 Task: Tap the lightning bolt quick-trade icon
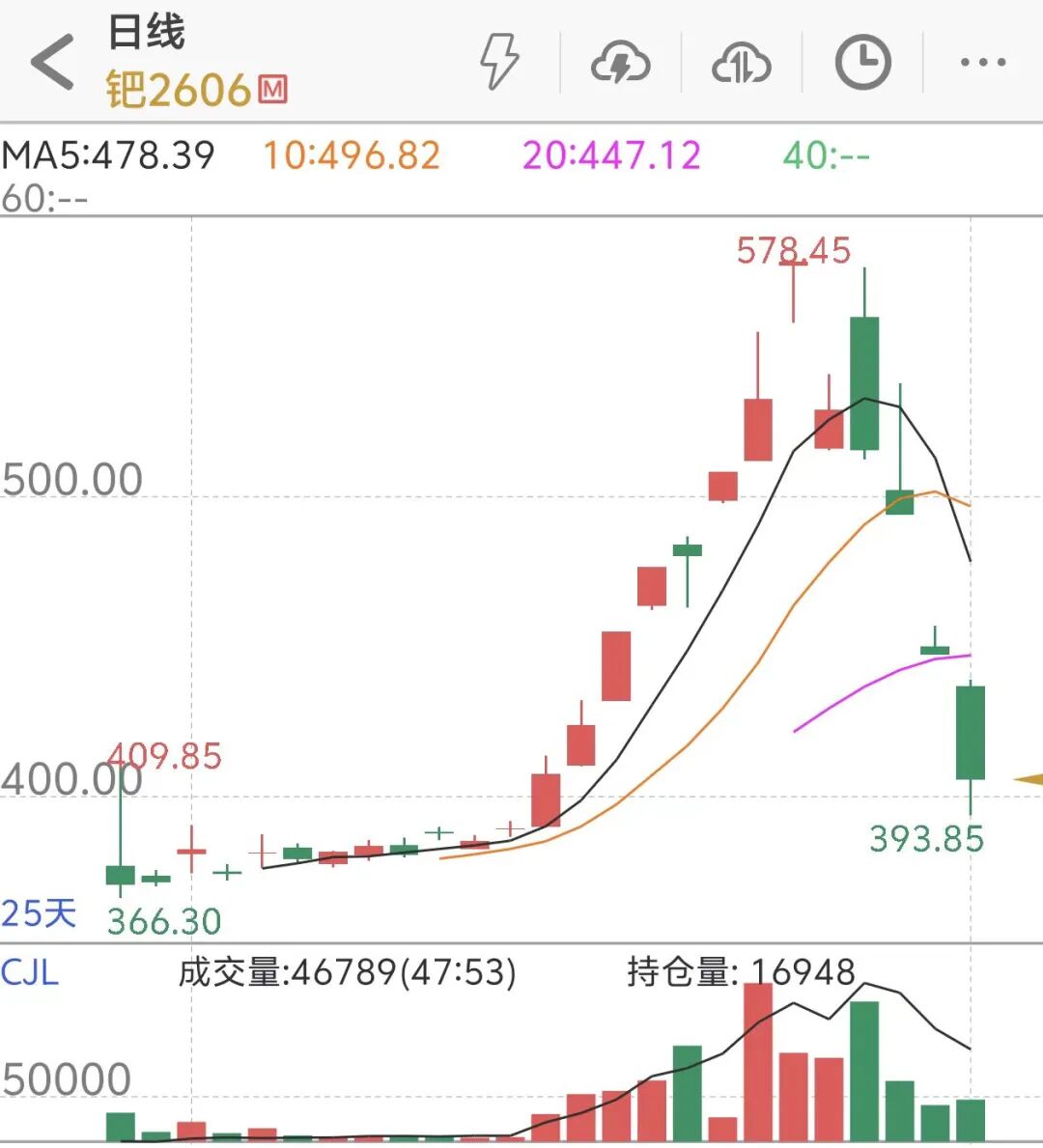(499, 62)
